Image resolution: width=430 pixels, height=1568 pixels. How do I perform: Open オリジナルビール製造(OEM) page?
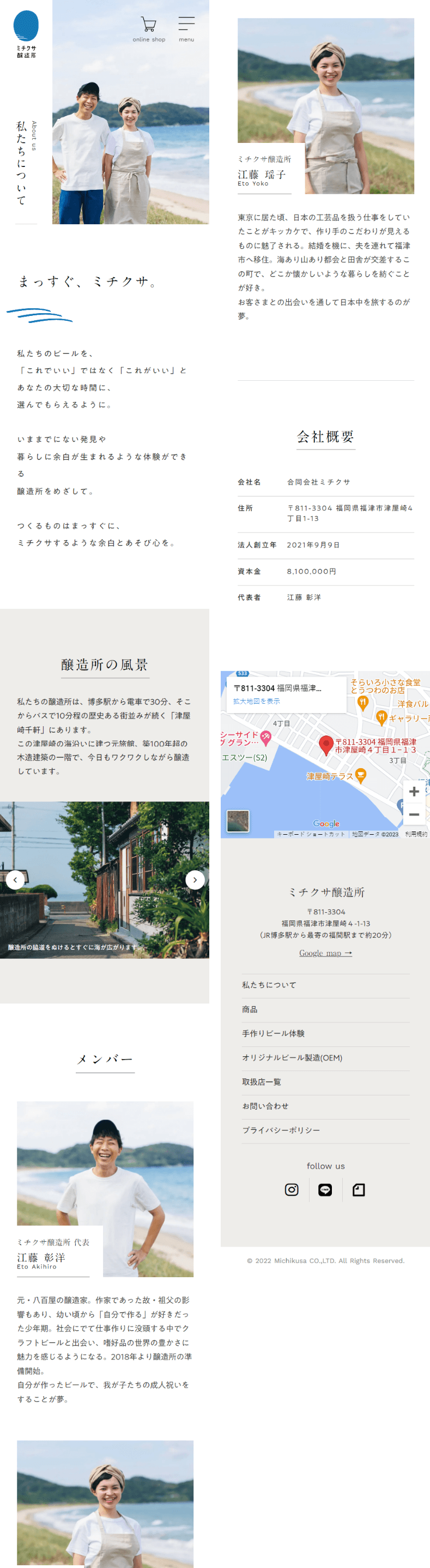[x=292, y=1058]
